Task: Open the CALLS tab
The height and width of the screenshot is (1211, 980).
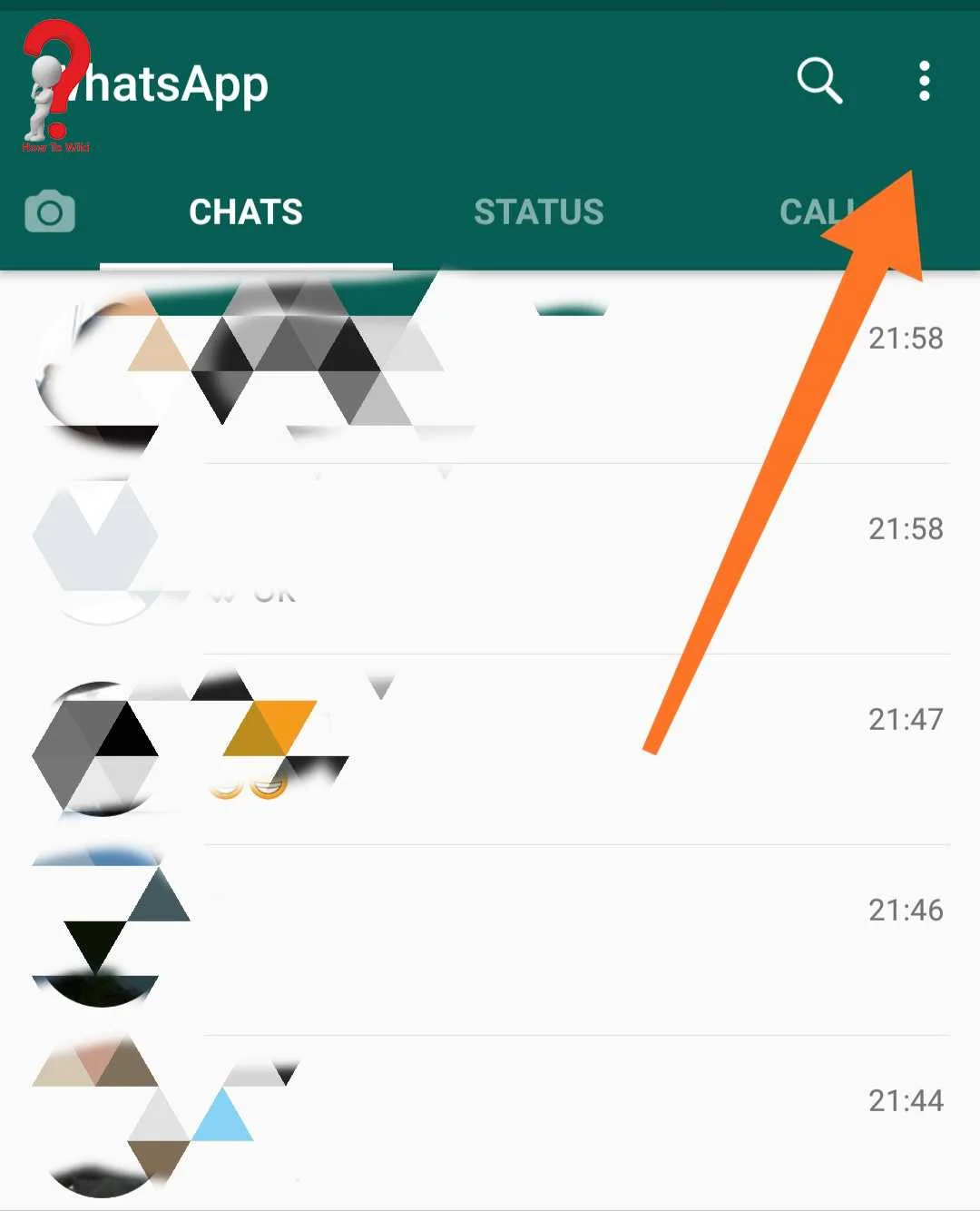Action: click(819, 212)
